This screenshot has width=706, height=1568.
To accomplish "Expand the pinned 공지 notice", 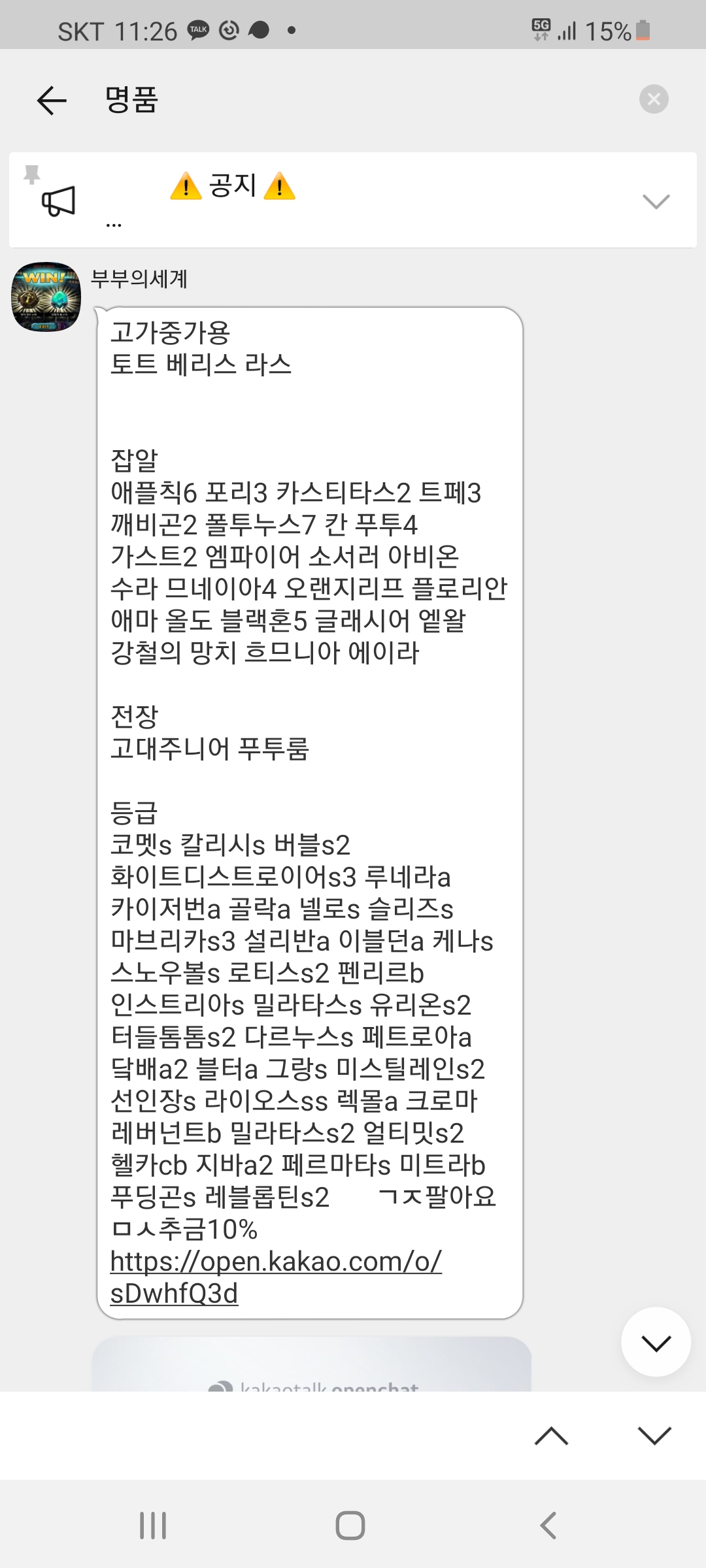I will pyautogui.click(x=656, y=201).
